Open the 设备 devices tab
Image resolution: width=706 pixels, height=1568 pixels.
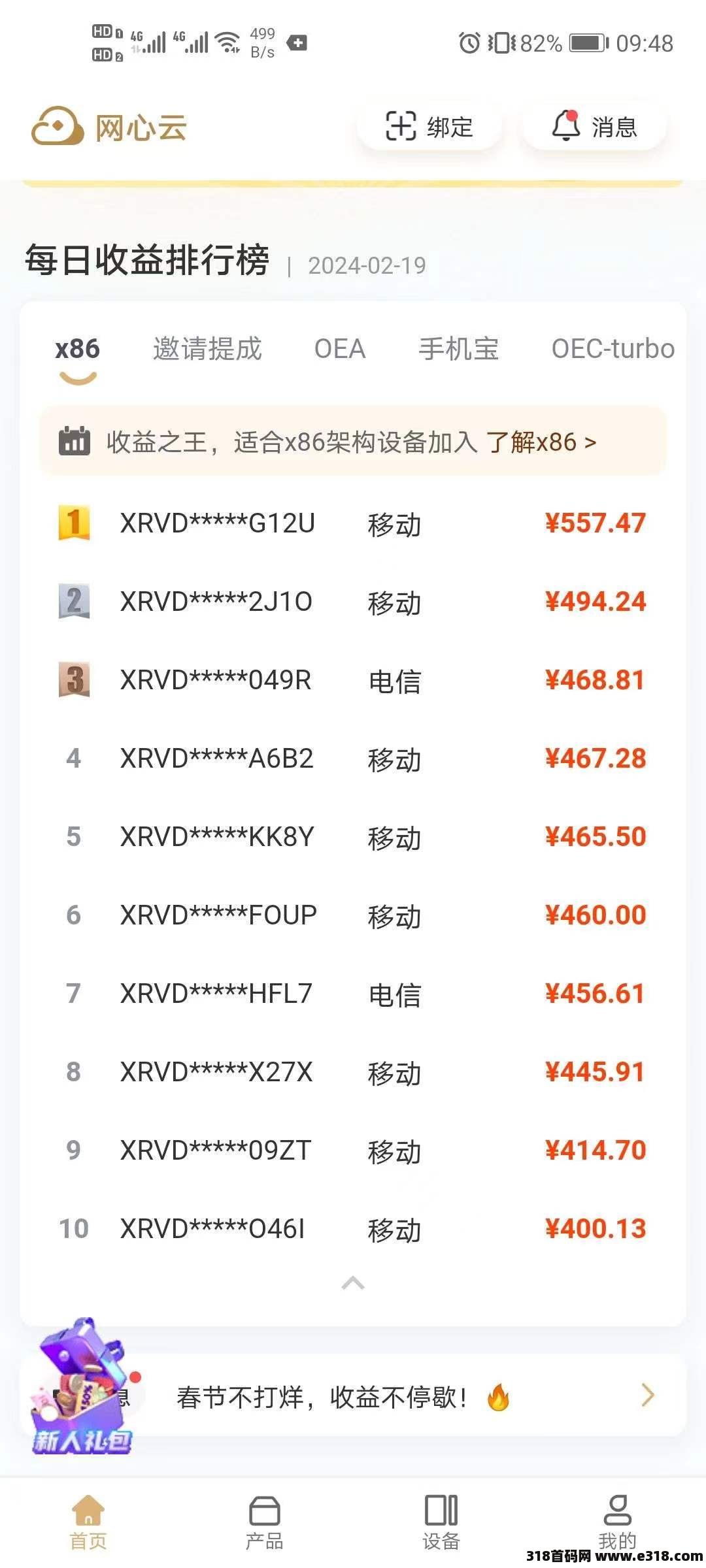(x=441, y=1522)
